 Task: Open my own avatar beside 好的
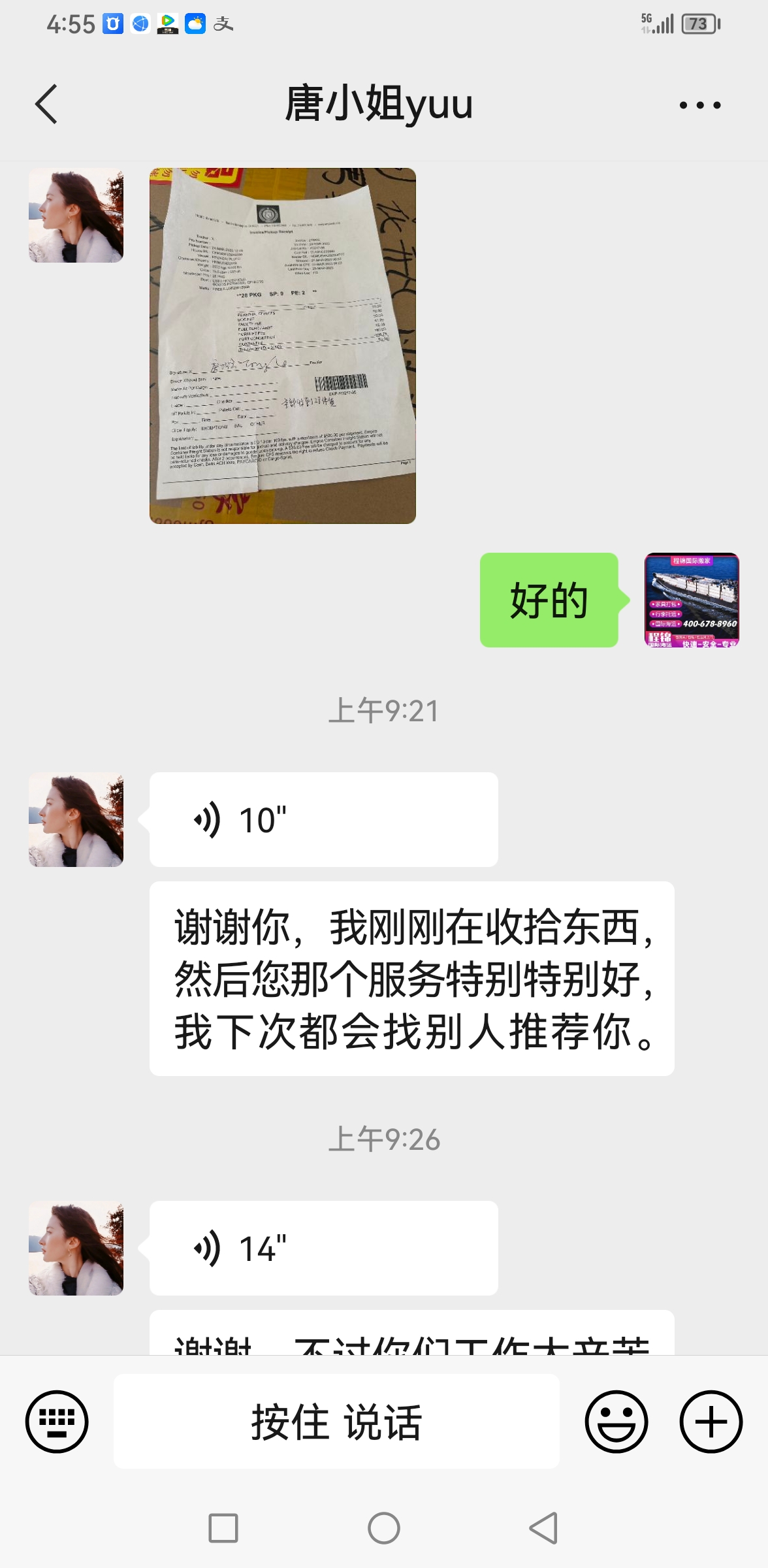click(692, 600)
